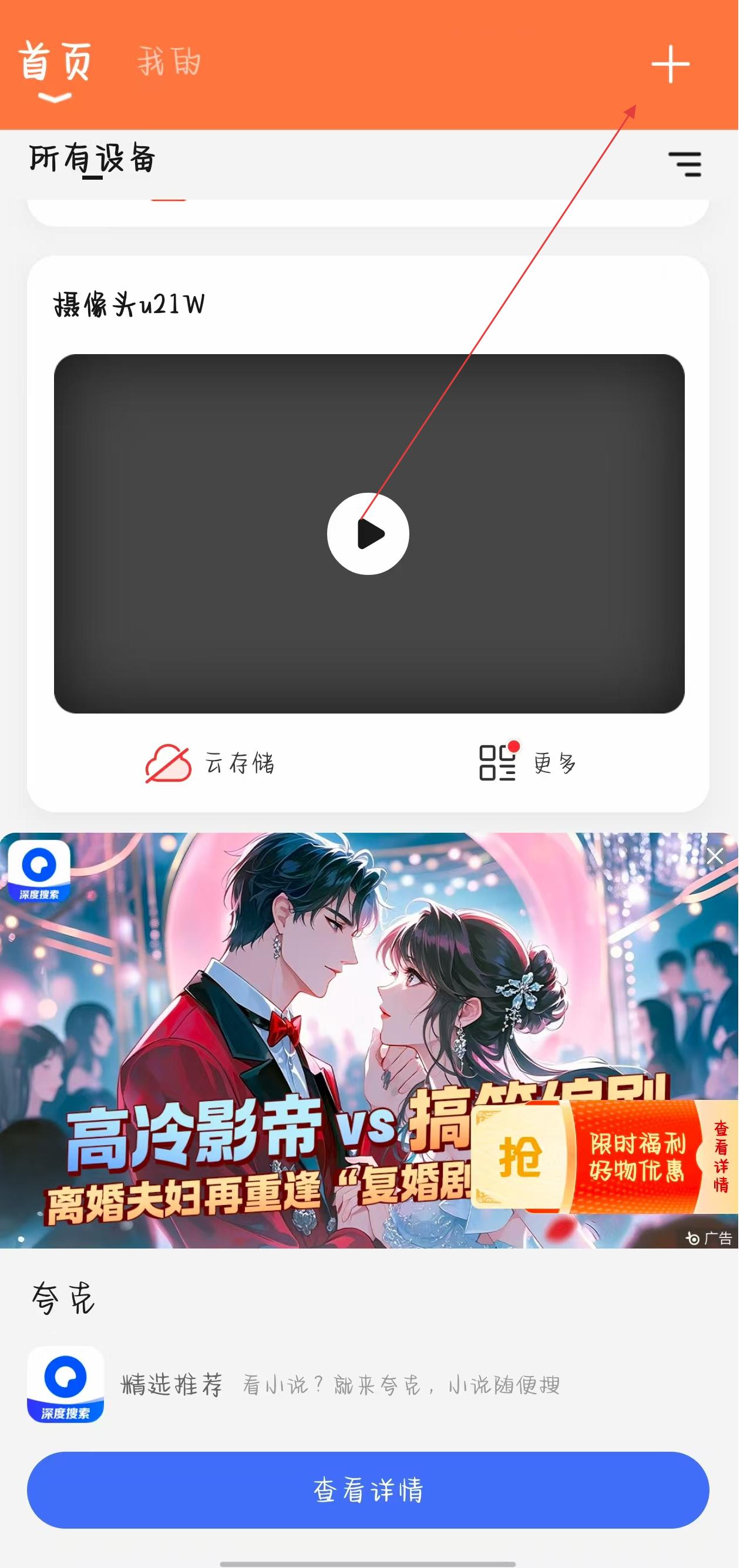This screenshot has width=740, height=1568.
Task: Open 更多 options for the camera
Action: coord(527,763)
